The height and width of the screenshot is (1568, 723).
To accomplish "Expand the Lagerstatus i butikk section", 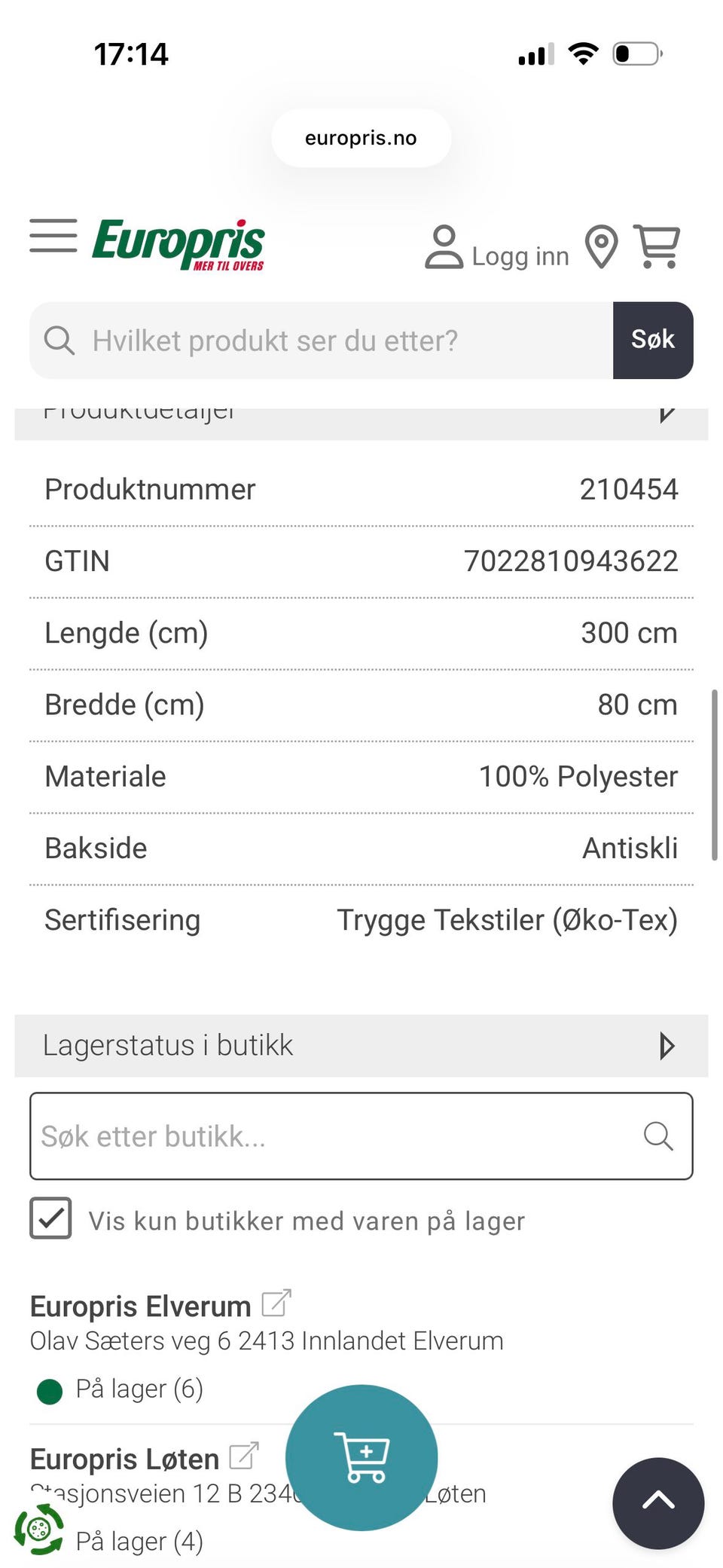I will click(x=666, y=1045).
